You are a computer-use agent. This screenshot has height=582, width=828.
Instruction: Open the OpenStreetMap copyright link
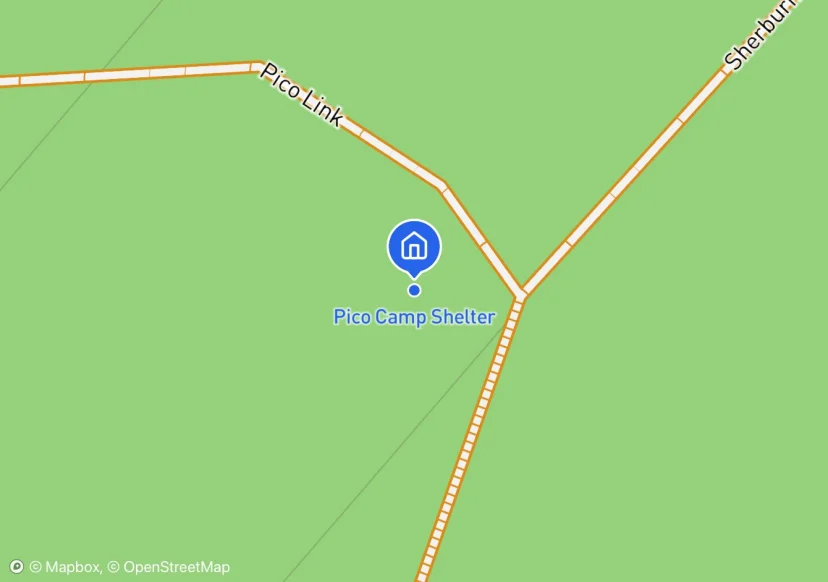pyautogui.click(x=169, y=567)
